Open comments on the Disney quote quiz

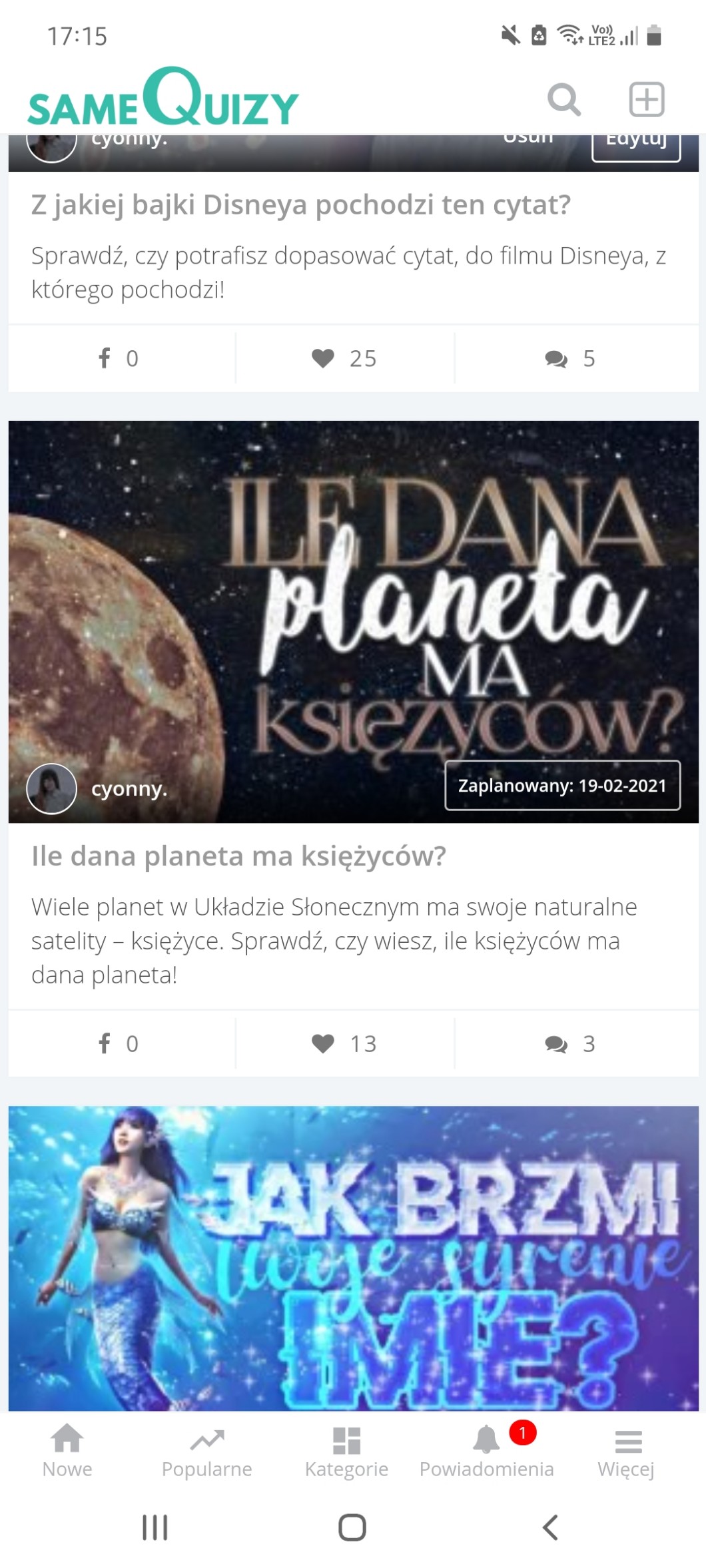569,358
